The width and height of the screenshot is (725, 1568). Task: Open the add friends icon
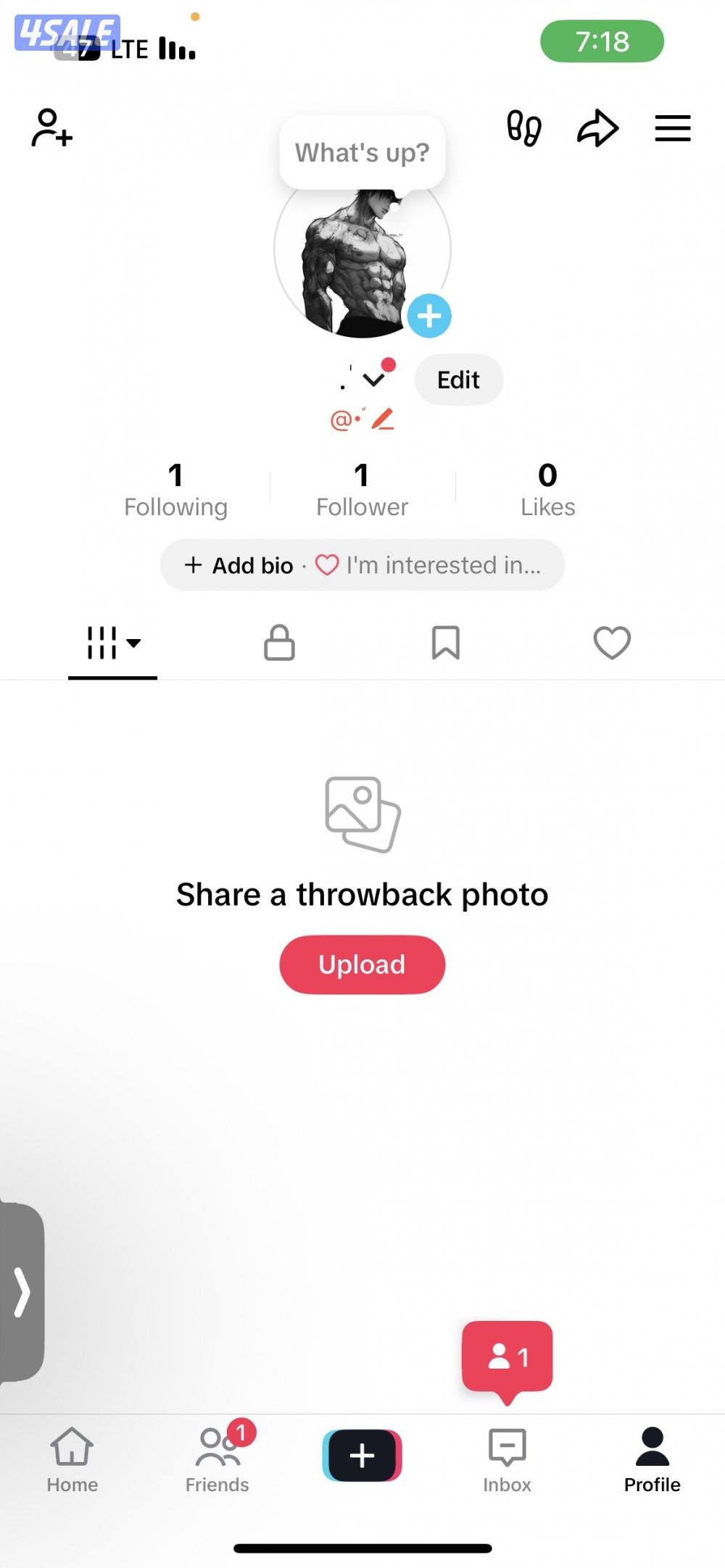(x=51, y=128)
